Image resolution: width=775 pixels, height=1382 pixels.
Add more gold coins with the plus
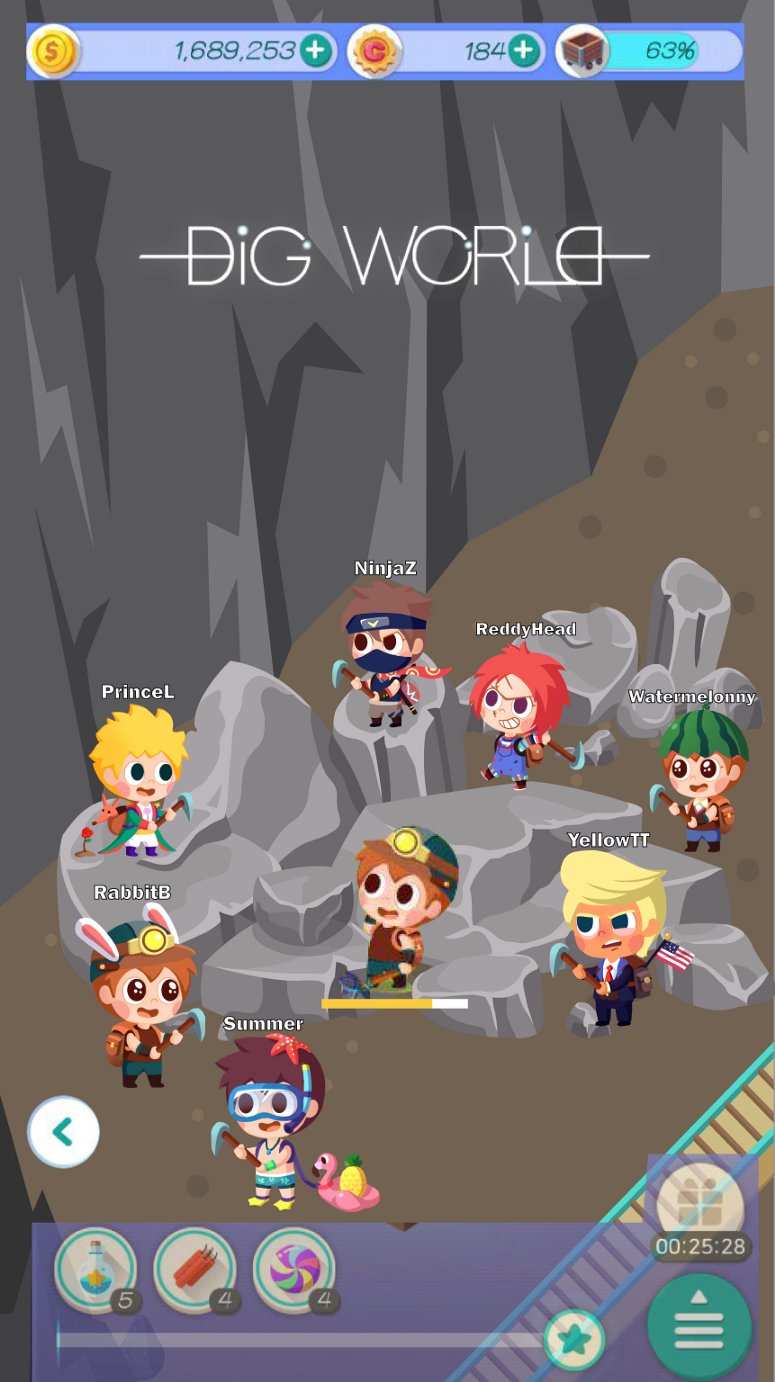(x=316, y=50)
